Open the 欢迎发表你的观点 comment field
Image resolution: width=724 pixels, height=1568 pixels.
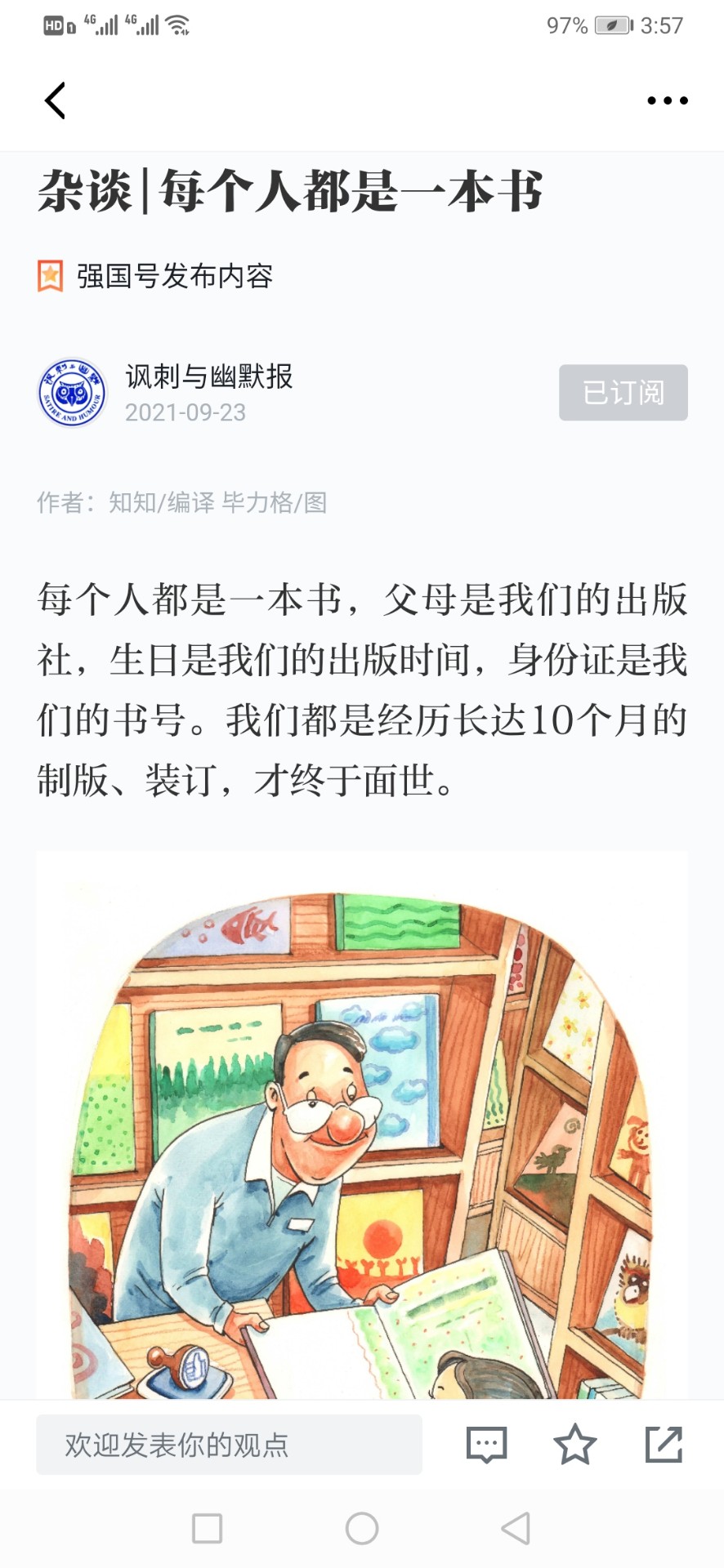pyautogui.click(x=229, y=1445)
